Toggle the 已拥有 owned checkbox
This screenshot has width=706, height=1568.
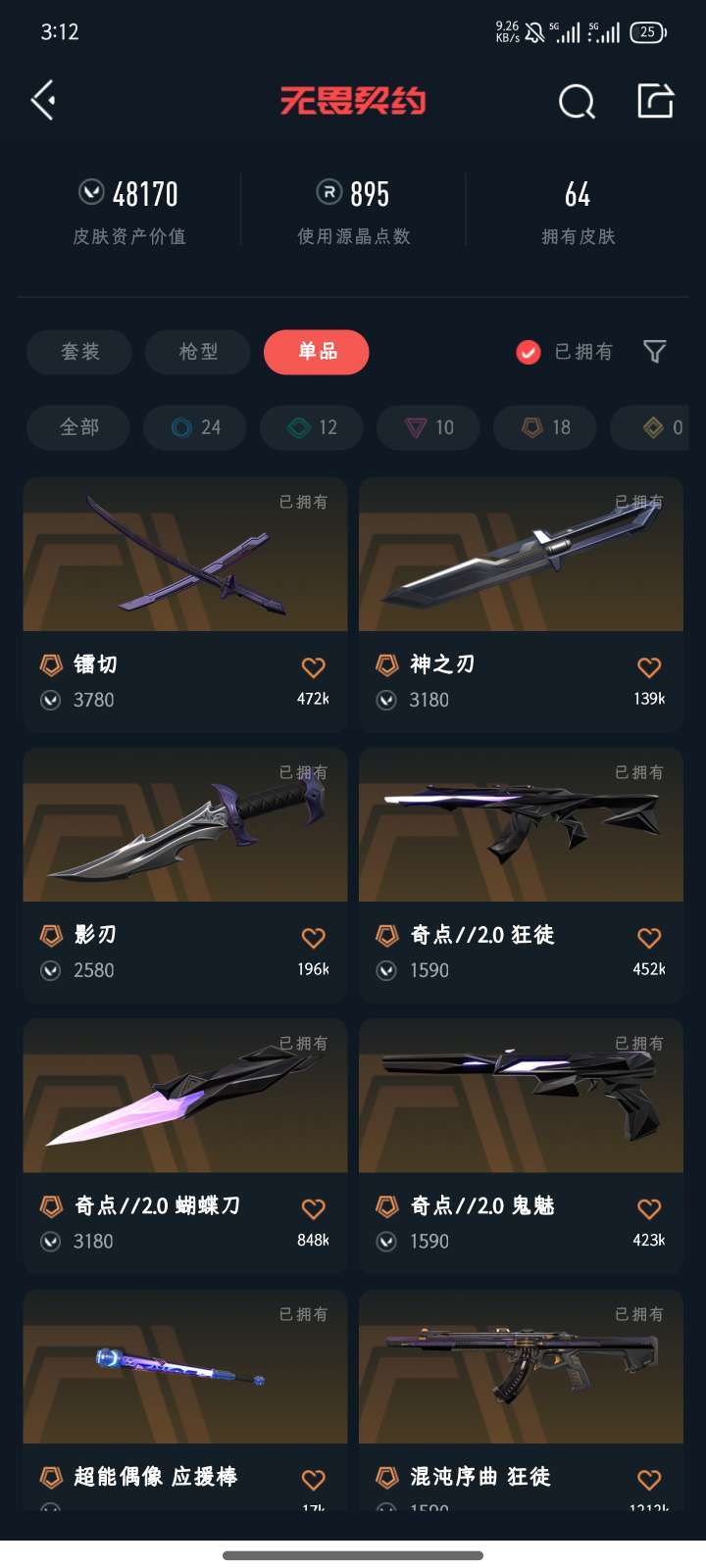click(x=528, y=351)
